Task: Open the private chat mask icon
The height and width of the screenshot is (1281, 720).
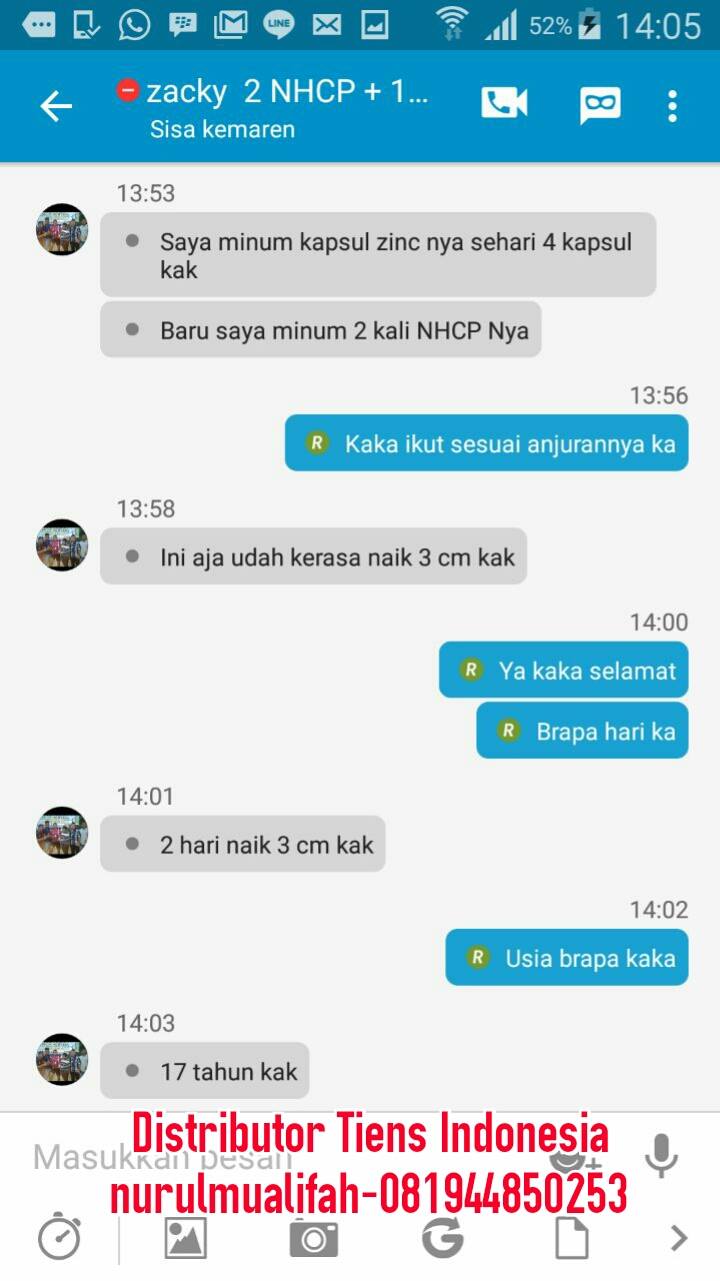Action: [600, 105]
